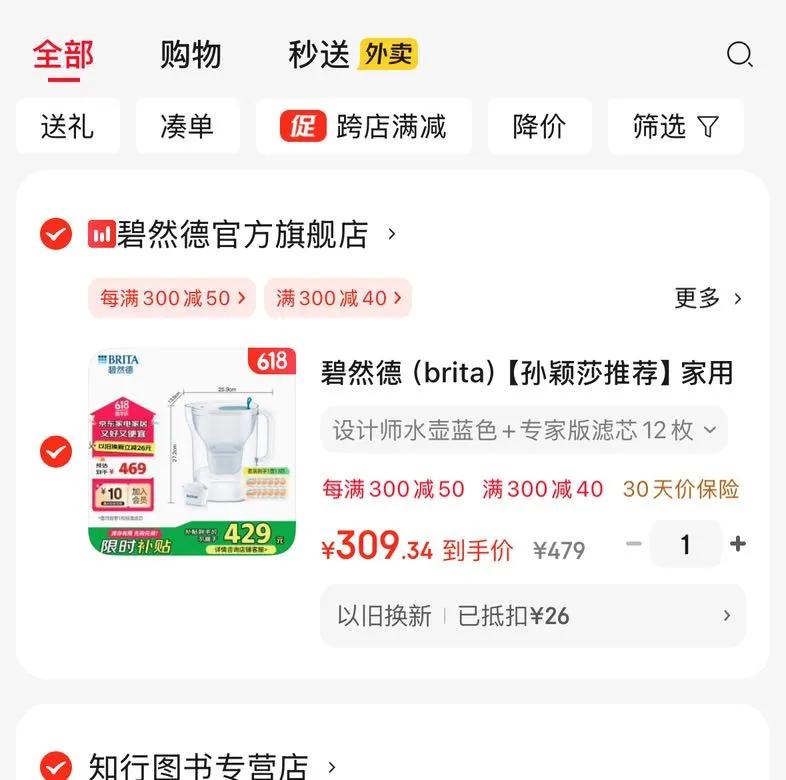The height and width of the screenshot is (780, 786).
Task: Open the 每满300减50 coupon chip
Action: [x=172, y=298]
